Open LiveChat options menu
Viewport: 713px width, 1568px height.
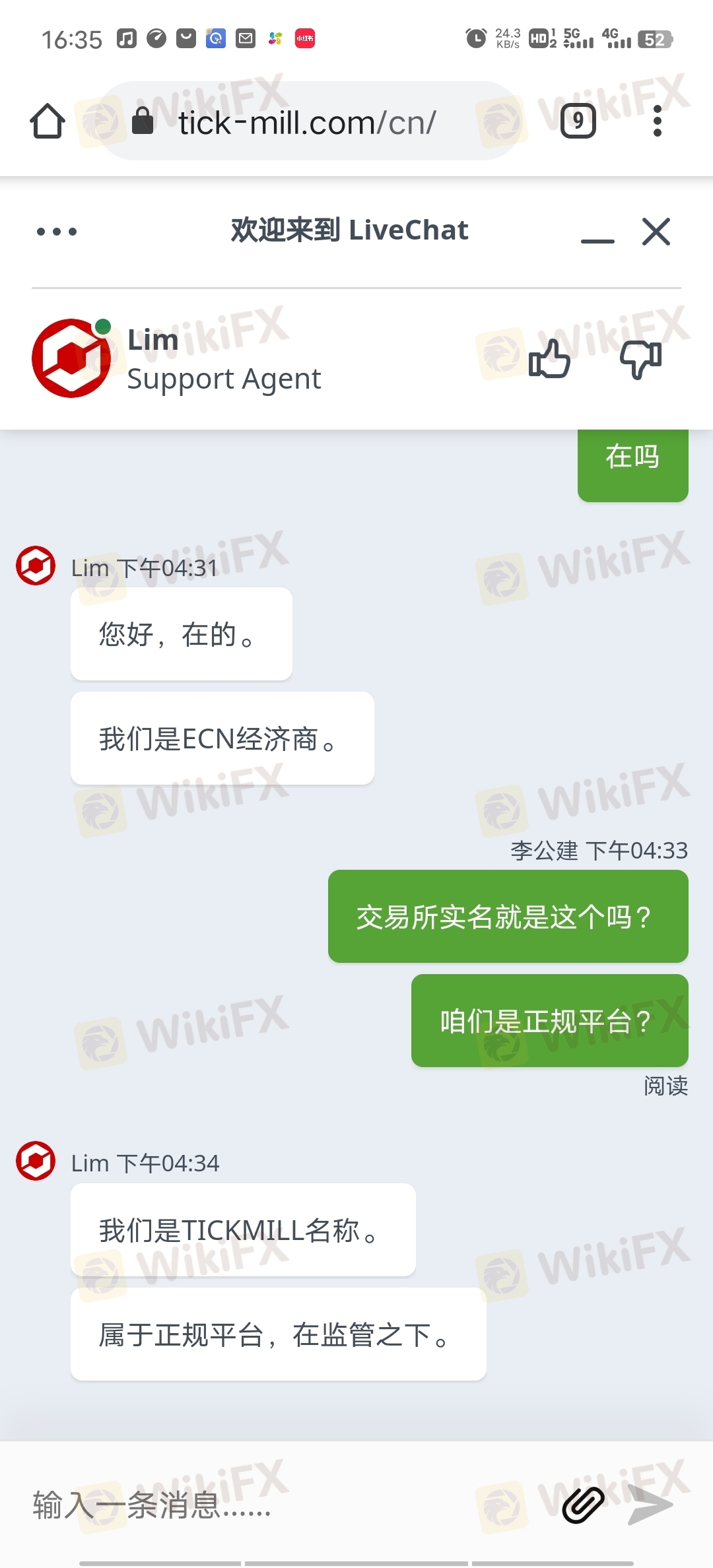point(57,232)
